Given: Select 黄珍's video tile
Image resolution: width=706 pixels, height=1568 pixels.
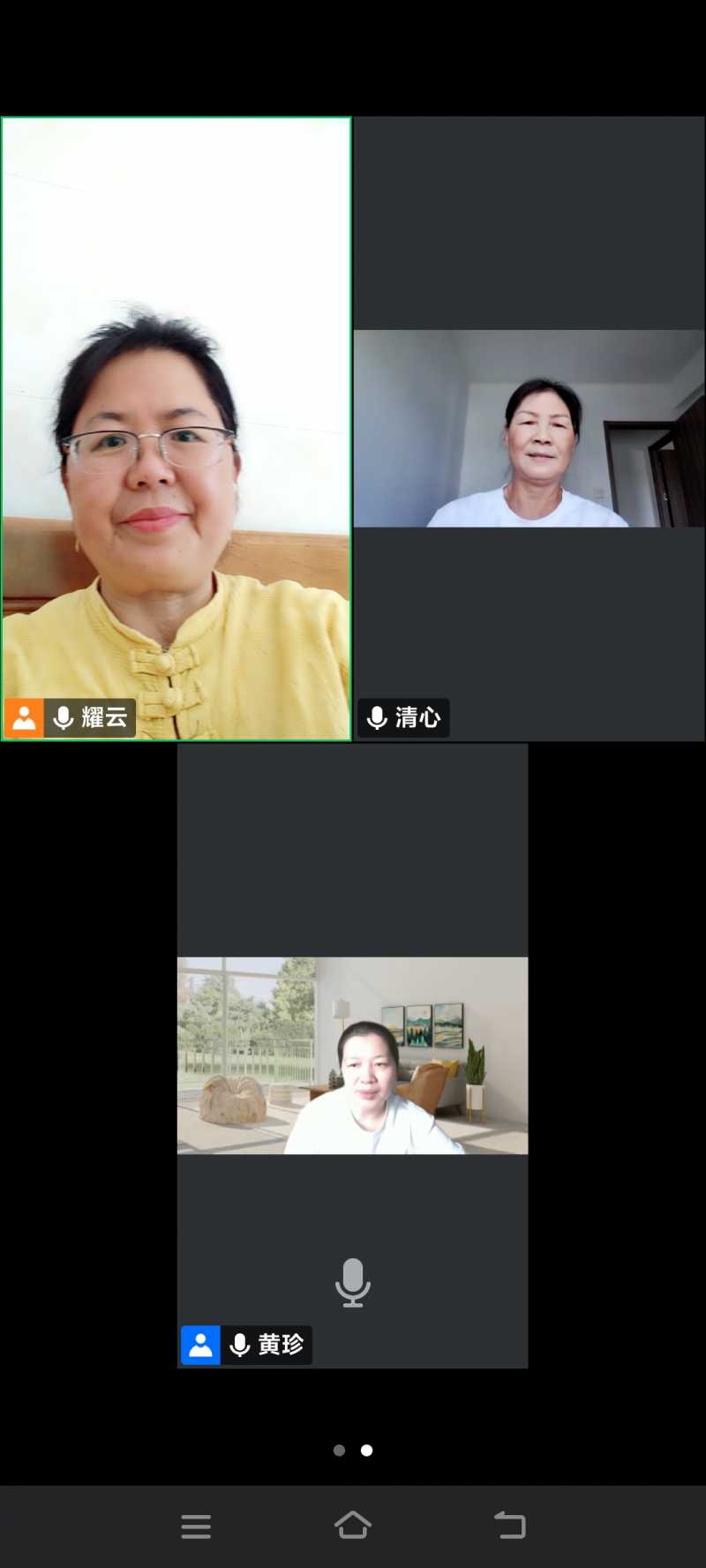Looking at the screenshot, I should point(352,1055).
